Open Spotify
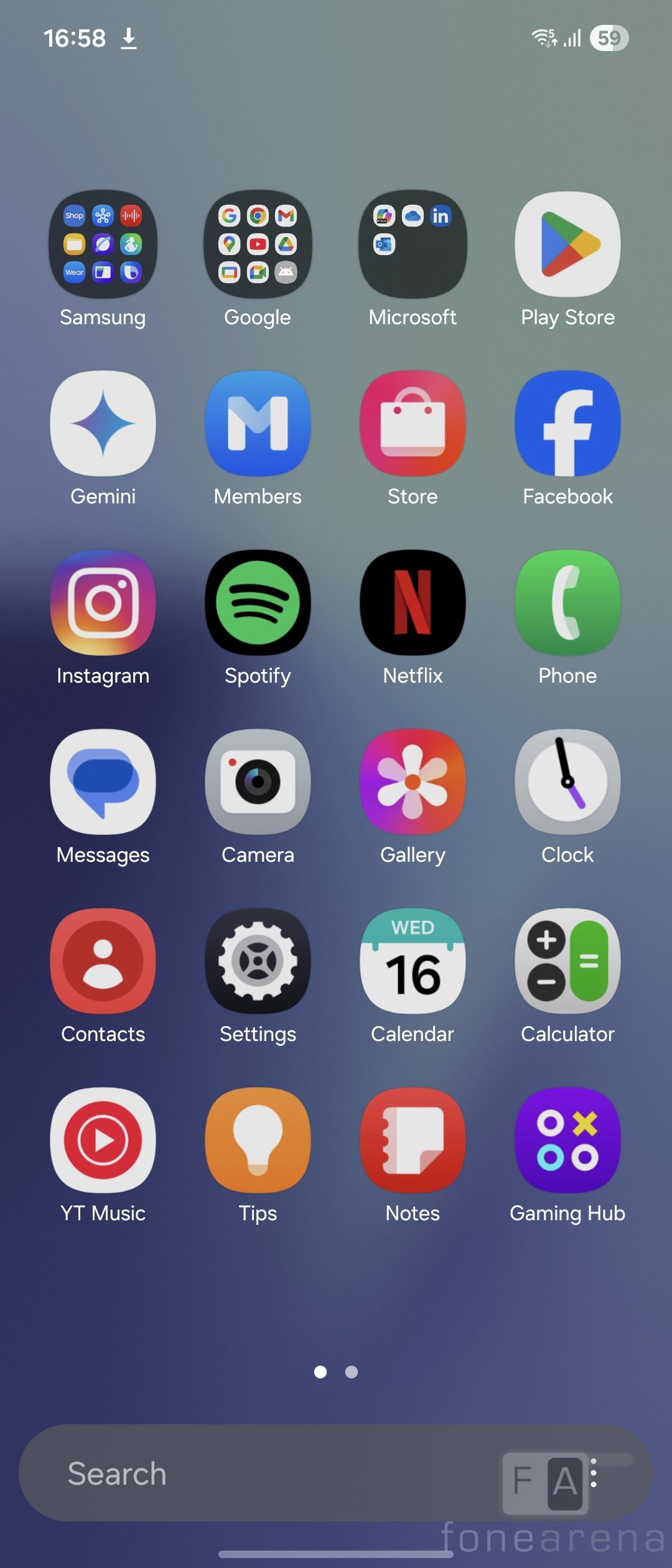The height and width of the screenshot is (1568, 672). click(258, 603)
